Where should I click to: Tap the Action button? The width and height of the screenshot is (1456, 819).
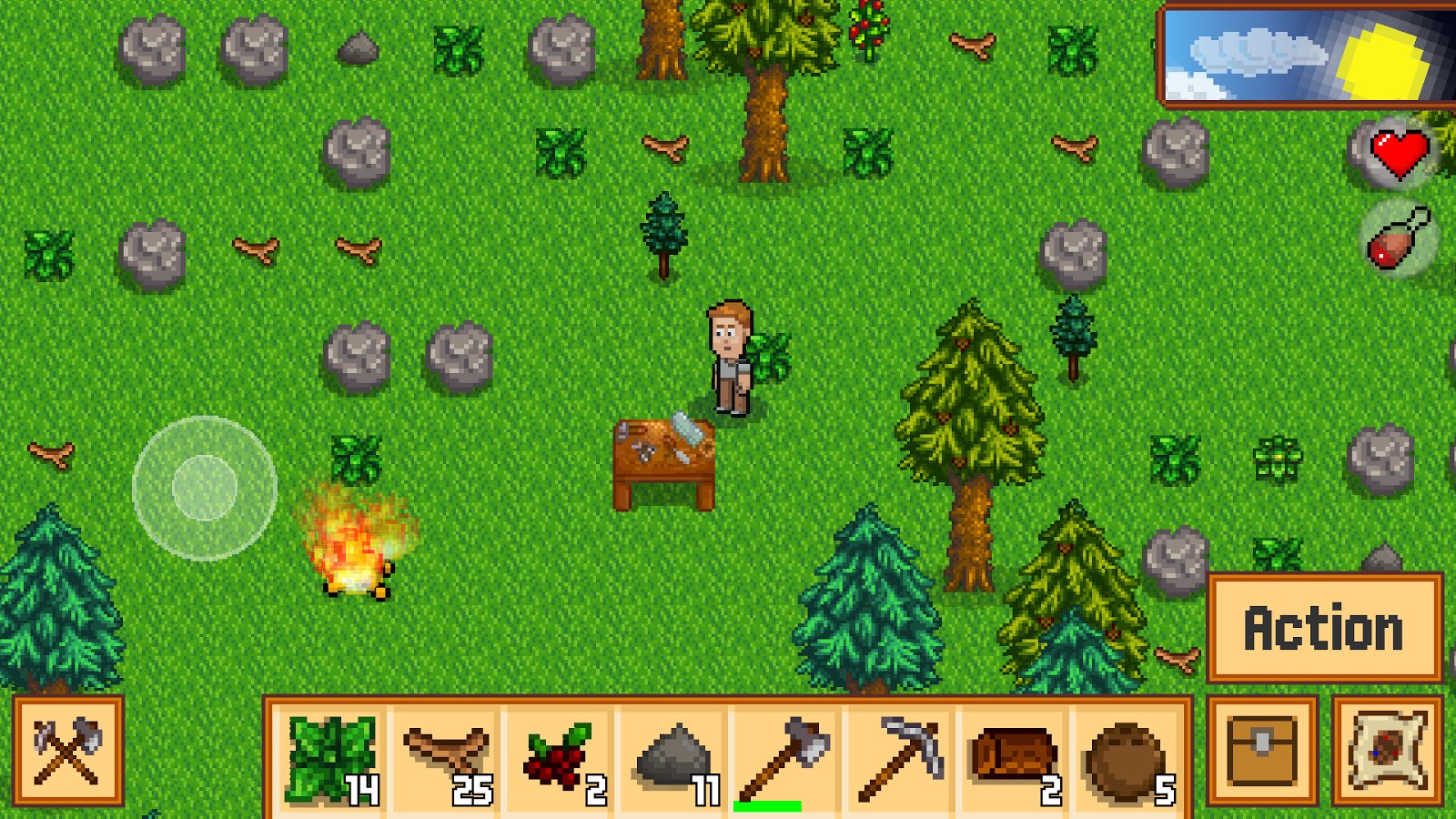pyautogui.click(x=1324, y=628)
